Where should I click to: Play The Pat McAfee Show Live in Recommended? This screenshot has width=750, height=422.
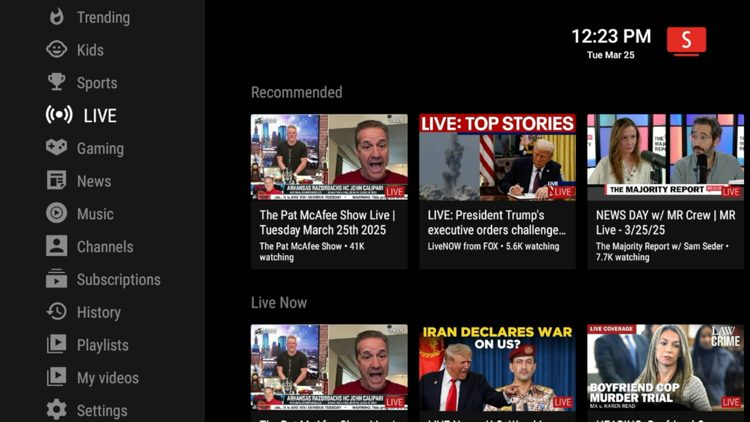[x=329, y=157]
